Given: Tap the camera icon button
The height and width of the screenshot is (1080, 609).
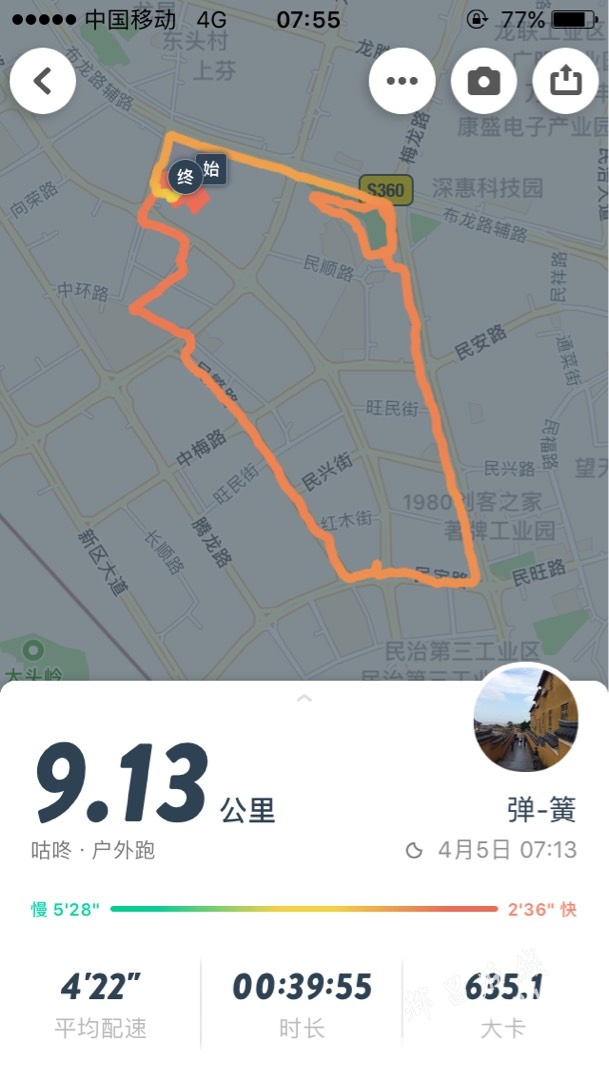Looking at the screenshot, I should click(484, 81).
